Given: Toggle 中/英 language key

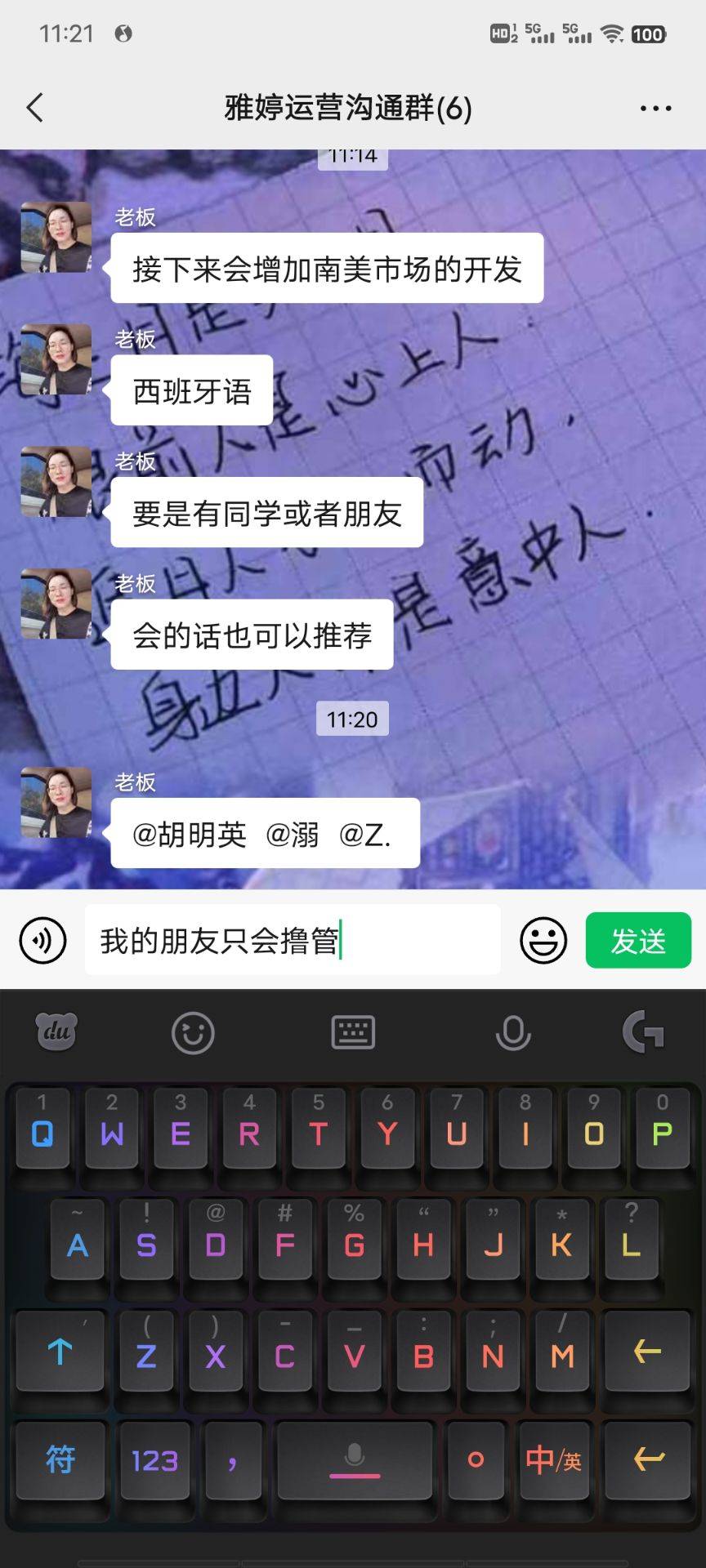Looking at the screenshot, I should (553, 1460).
